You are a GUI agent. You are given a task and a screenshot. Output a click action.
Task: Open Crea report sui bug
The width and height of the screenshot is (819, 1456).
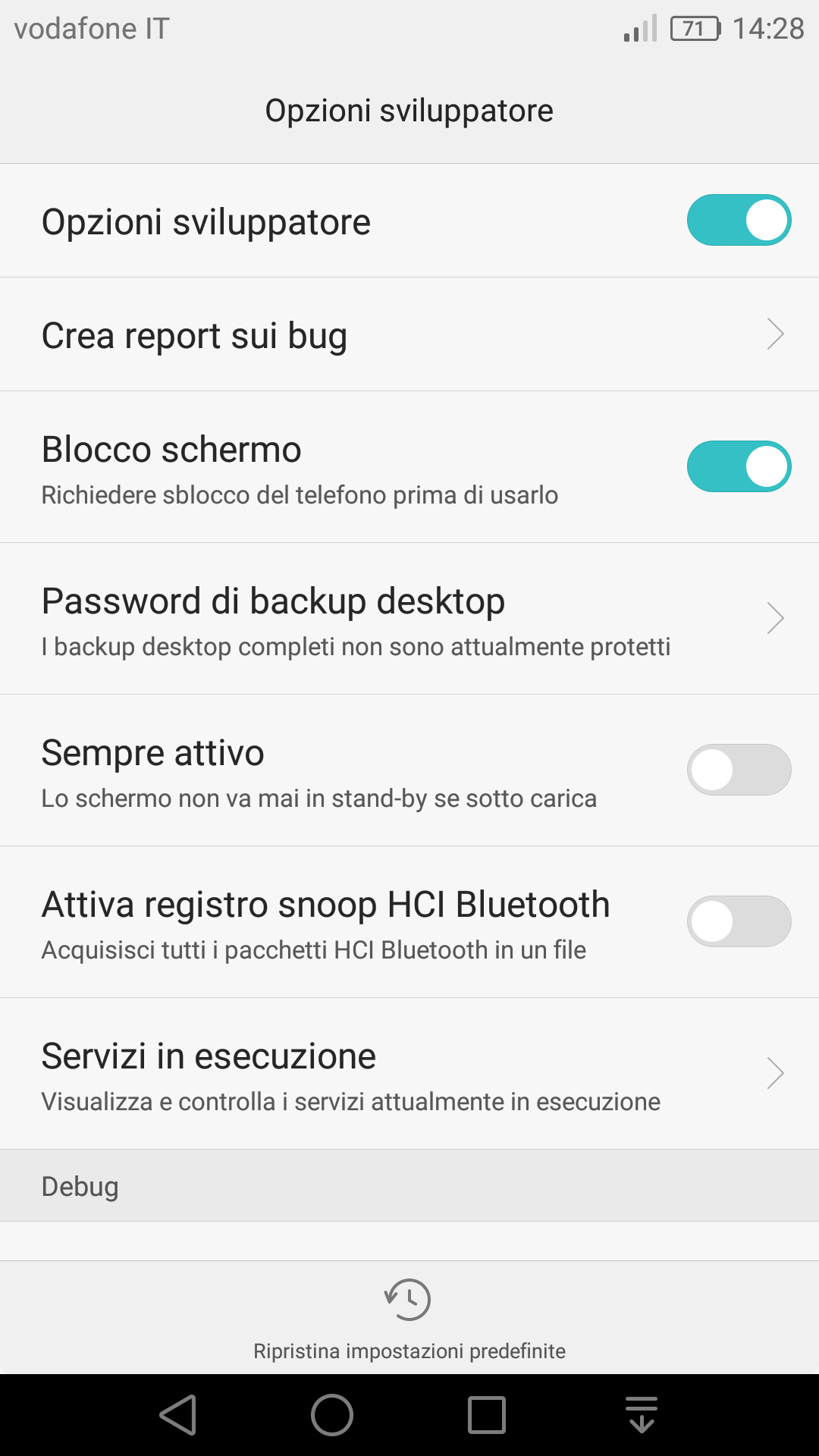pos(409,334)
